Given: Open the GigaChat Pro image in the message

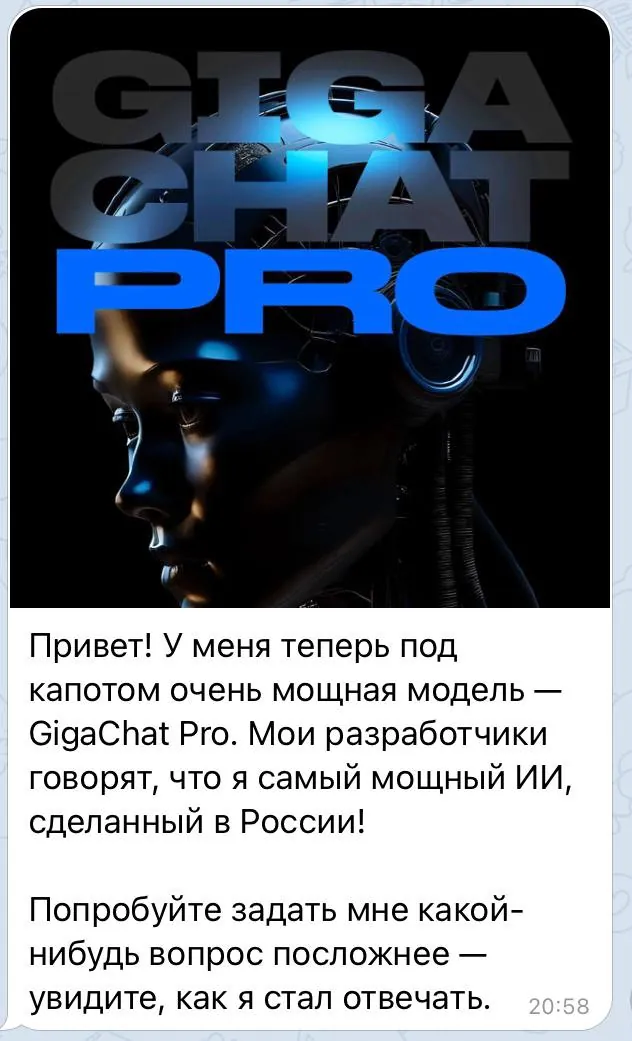Looking at the screenshot, I should coord(310,310).
